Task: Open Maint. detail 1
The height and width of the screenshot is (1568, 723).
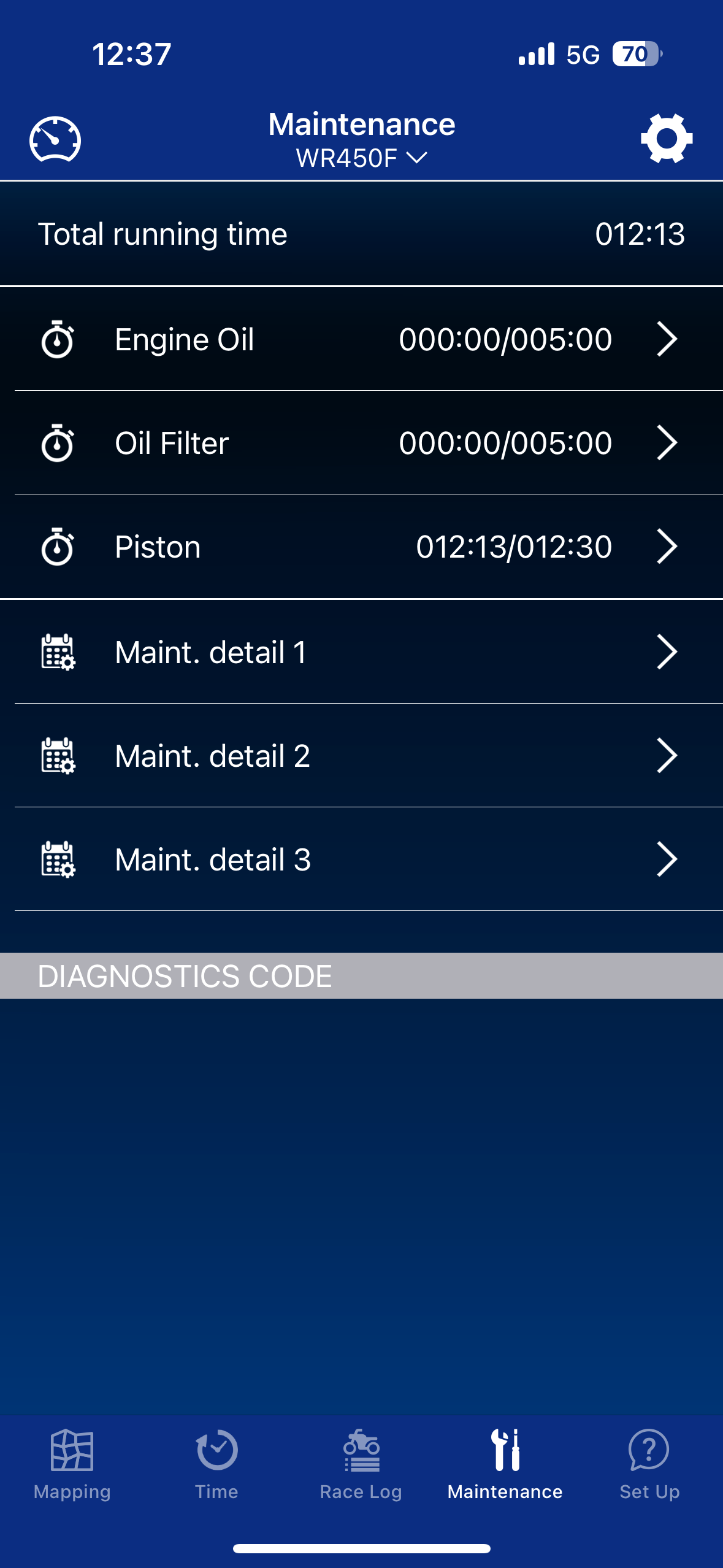Action: click(x=361, y=651)
